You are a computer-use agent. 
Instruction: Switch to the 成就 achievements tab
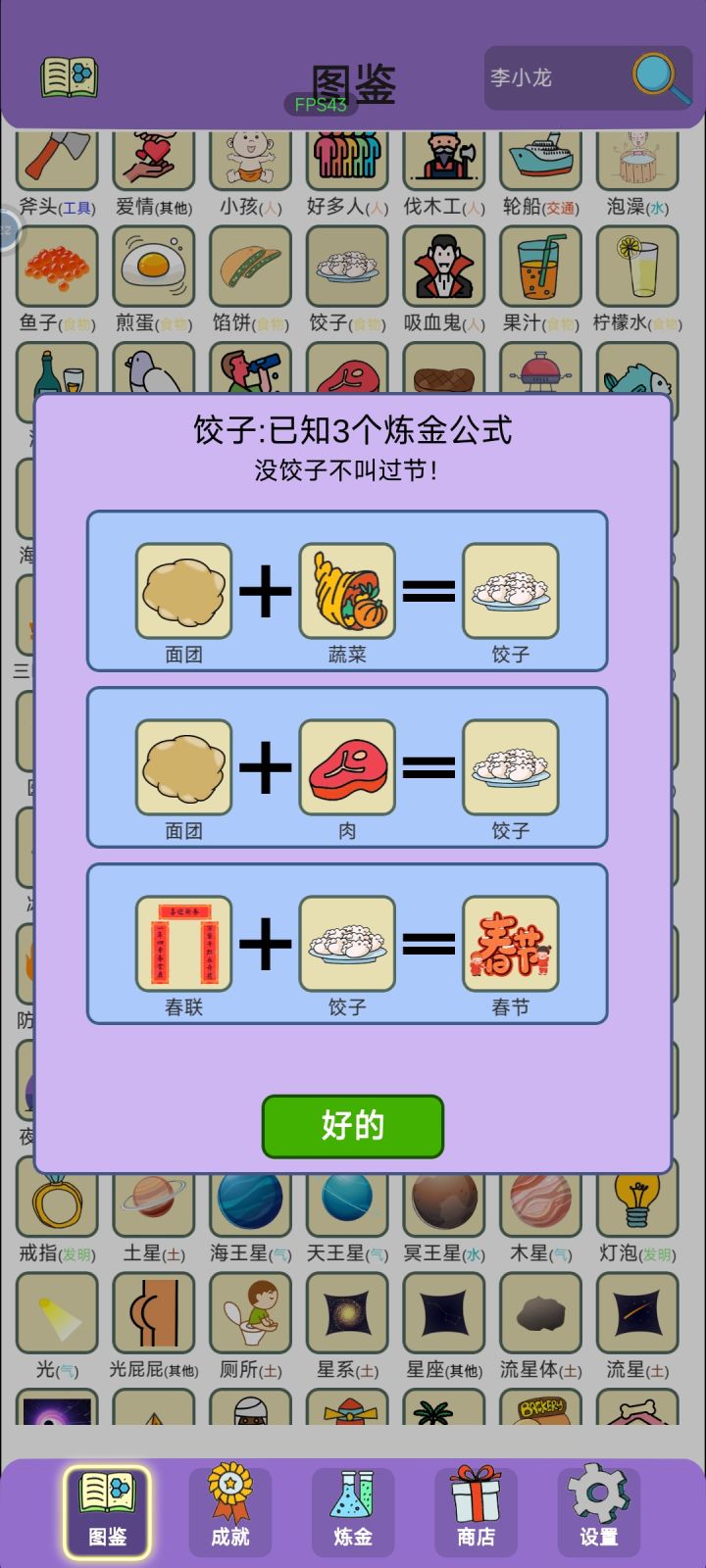click(228, 1507)
